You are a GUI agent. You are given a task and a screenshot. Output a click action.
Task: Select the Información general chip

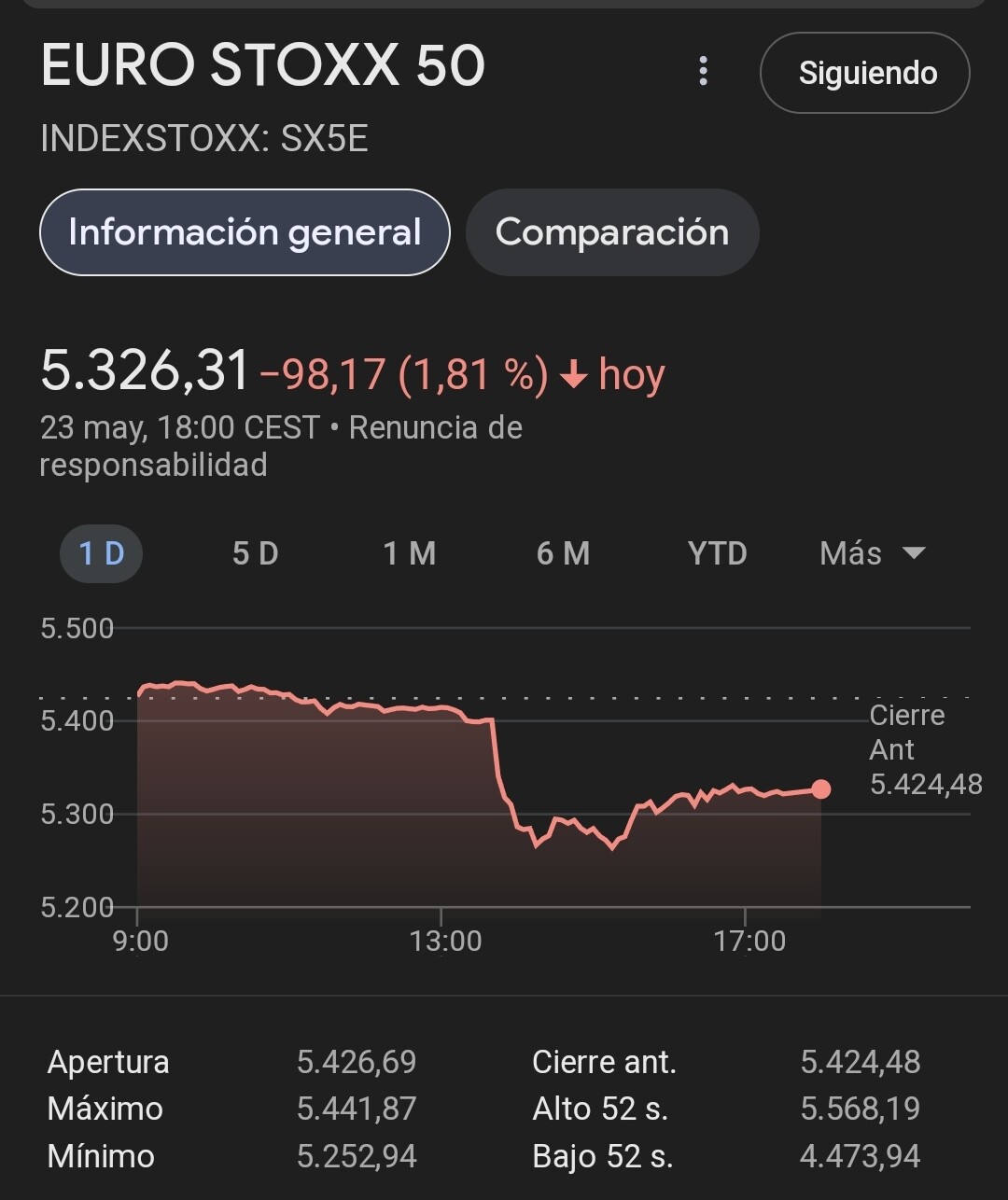[x=245, y=232]
